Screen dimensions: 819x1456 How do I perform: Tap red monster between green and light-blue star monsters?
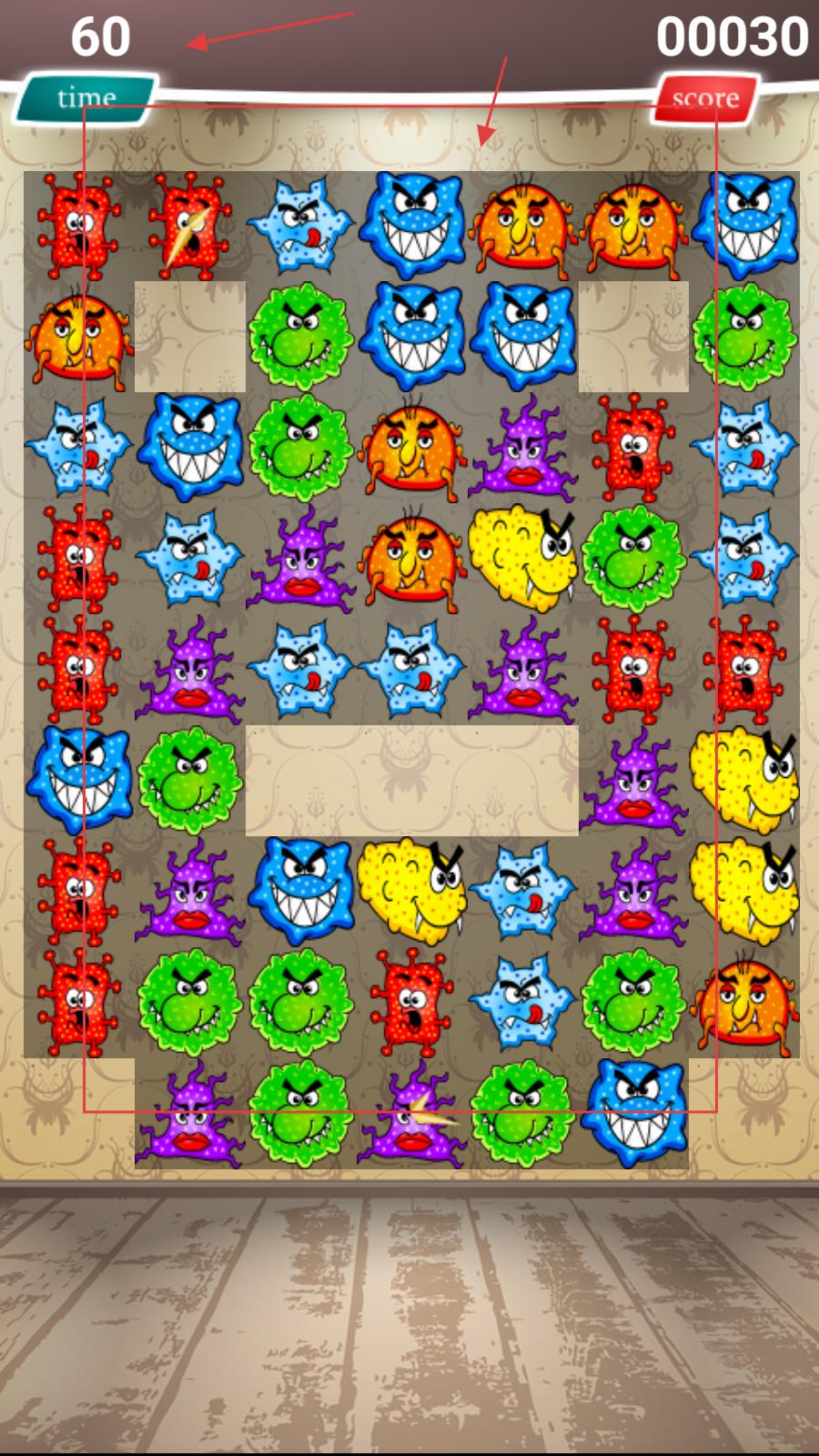[x=411, y=1003]
